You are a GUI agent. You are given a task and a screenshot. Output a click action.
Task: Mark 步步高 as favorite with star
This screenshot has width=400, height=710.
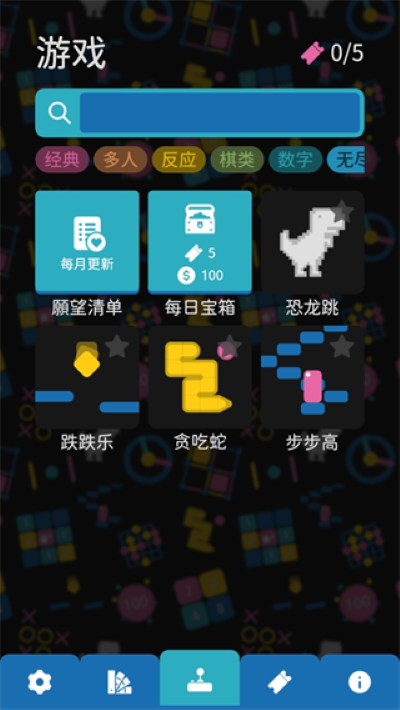pyautogui.click(x=342, y=346)
